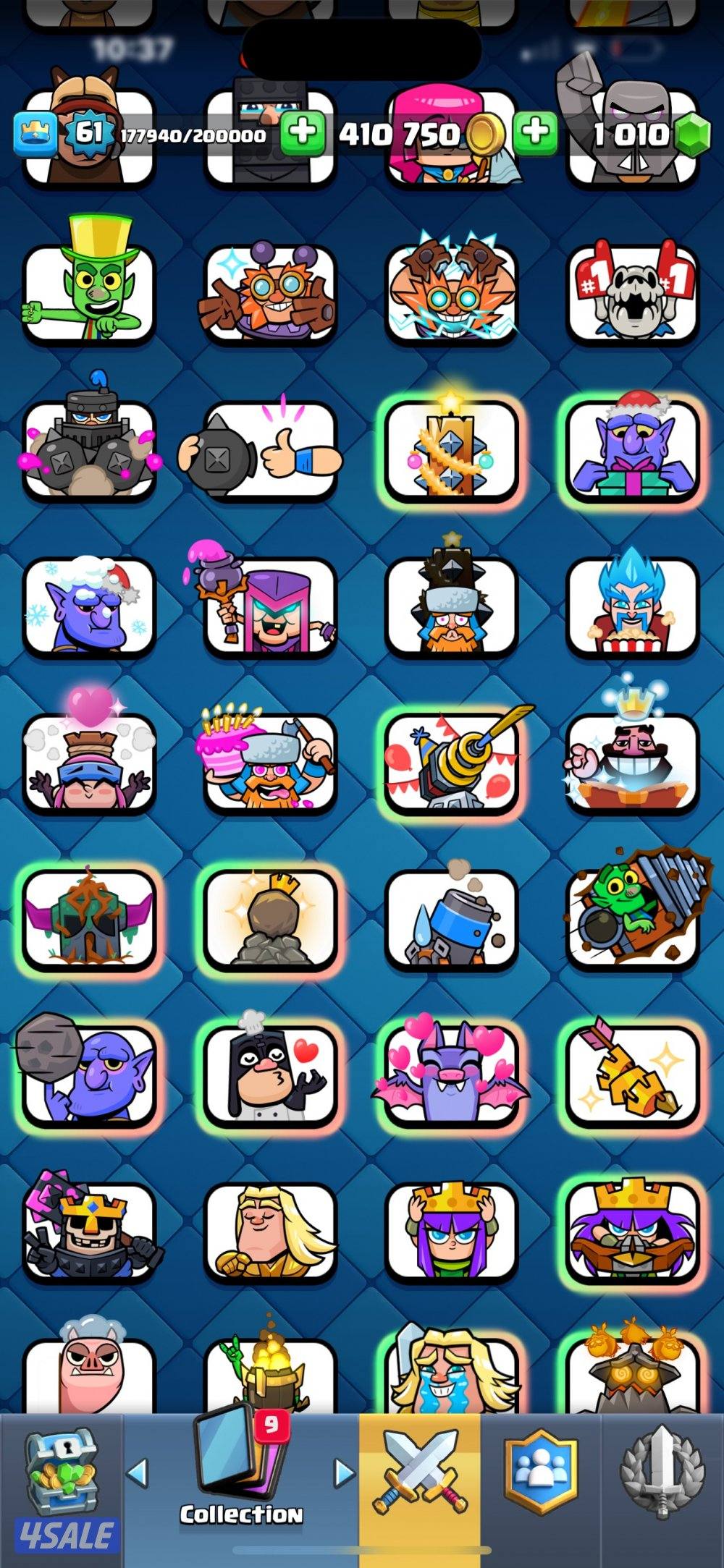
Task: Tap the plus button to buy gems
Action: [x=536, y=134]
